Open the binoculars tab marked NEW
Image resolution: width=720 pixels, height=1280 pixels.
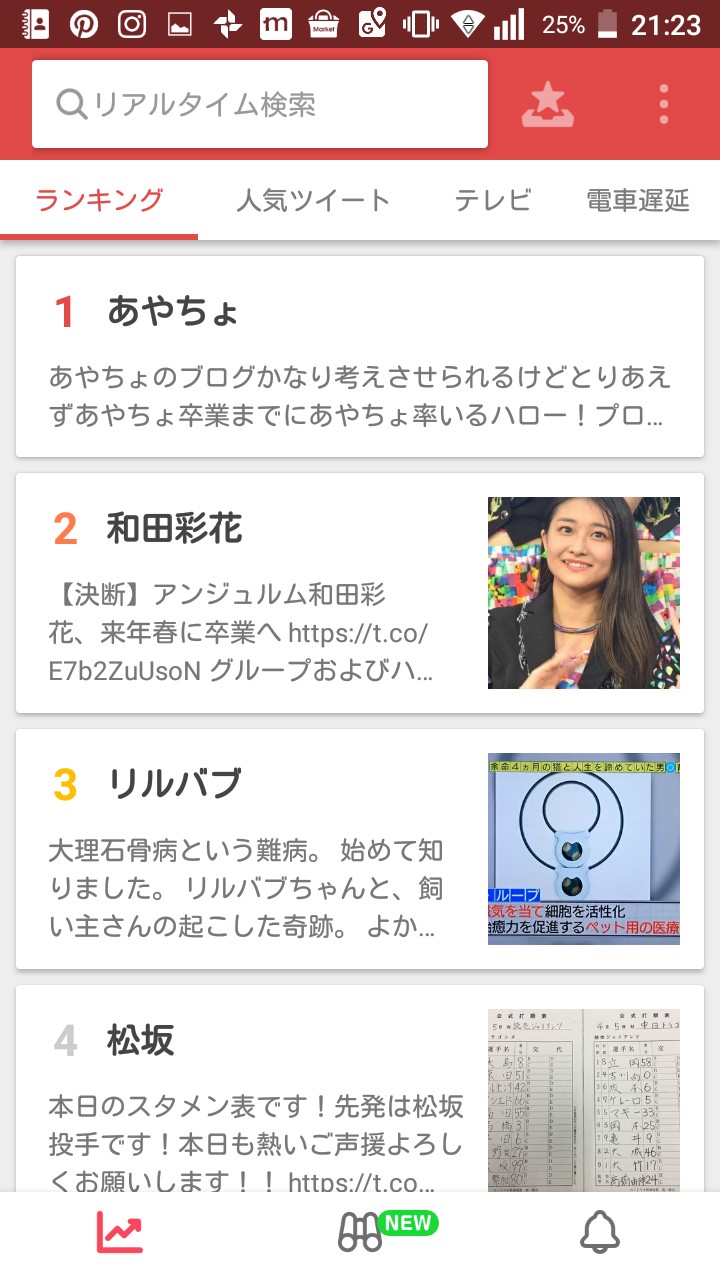point(362,1232)
